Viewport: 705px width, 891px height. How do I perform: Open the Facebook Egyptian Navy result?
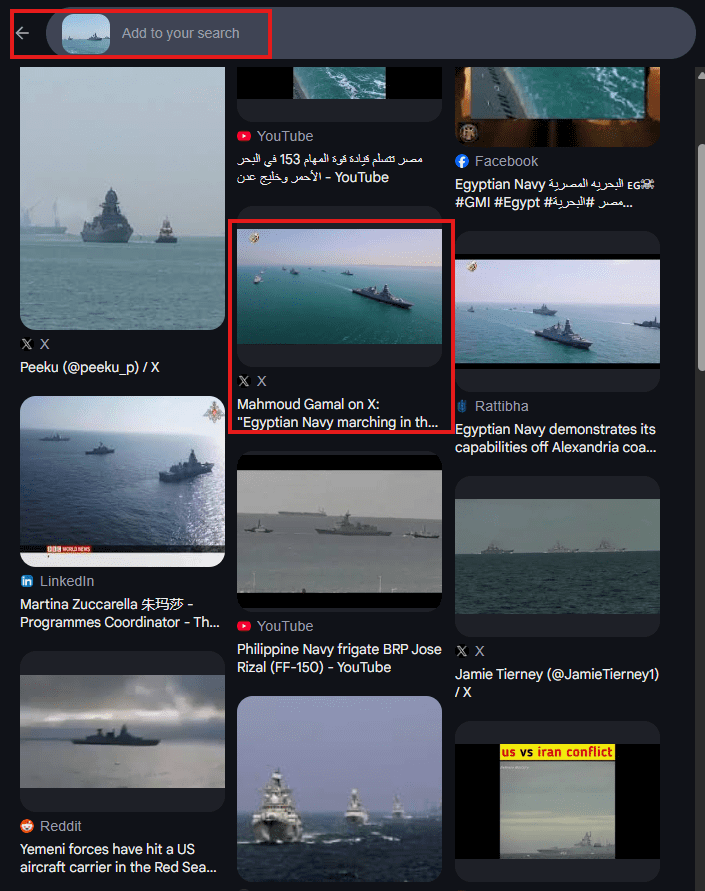click(x=555, y=193)
